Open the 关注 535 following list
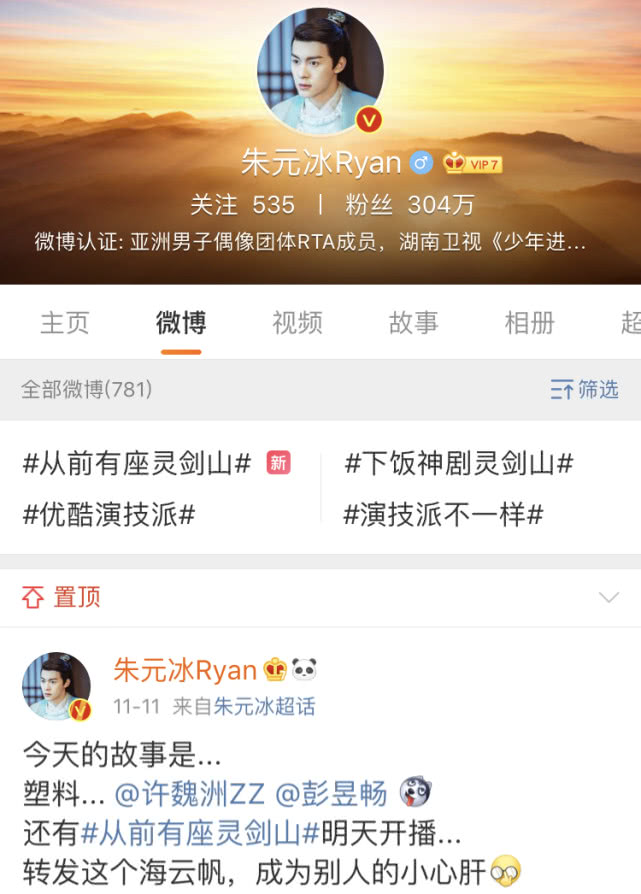Viewport: 641px width, 894px height. click(x=243, y=205)
